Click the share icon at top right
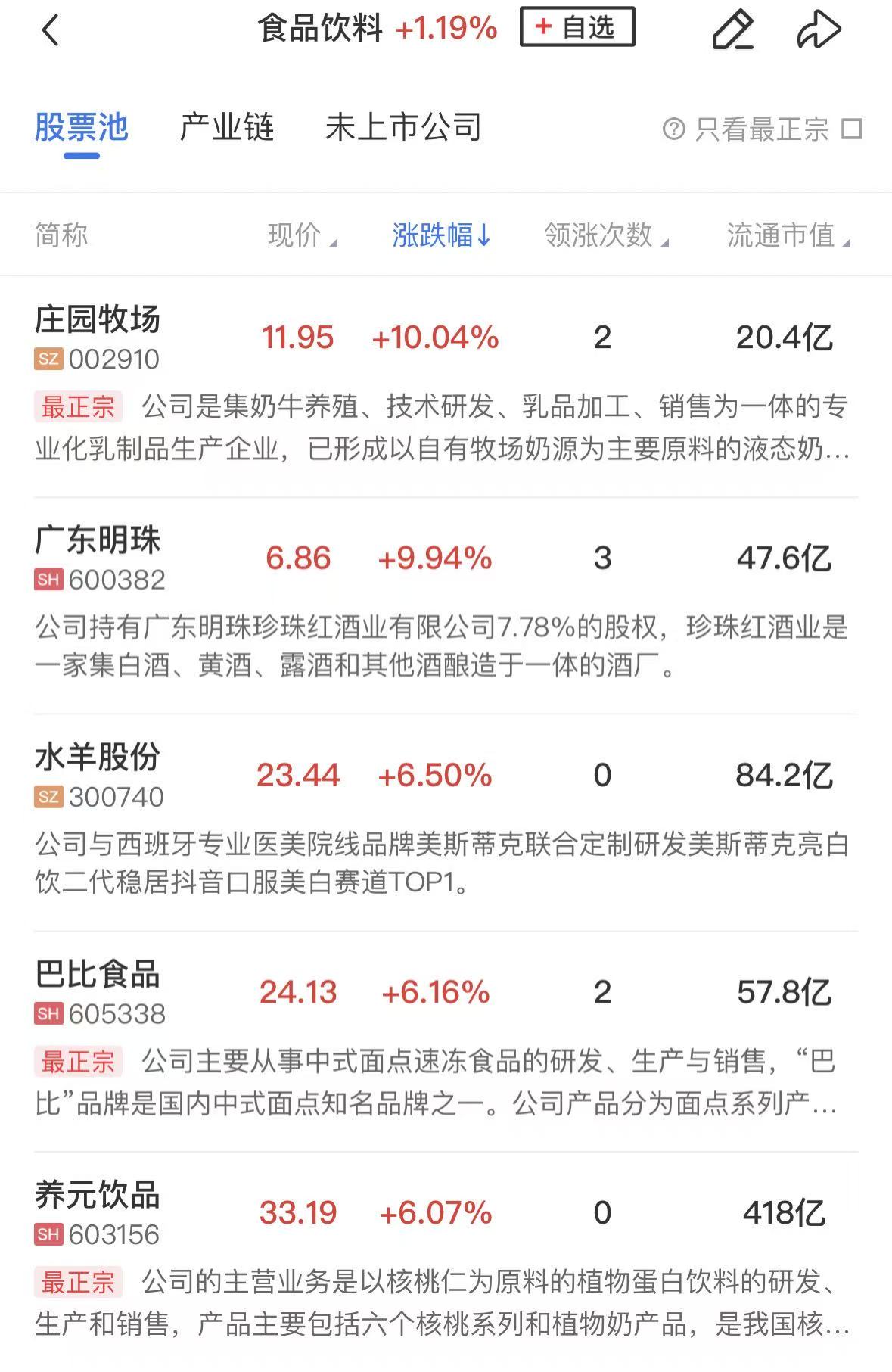 point(819,30)
